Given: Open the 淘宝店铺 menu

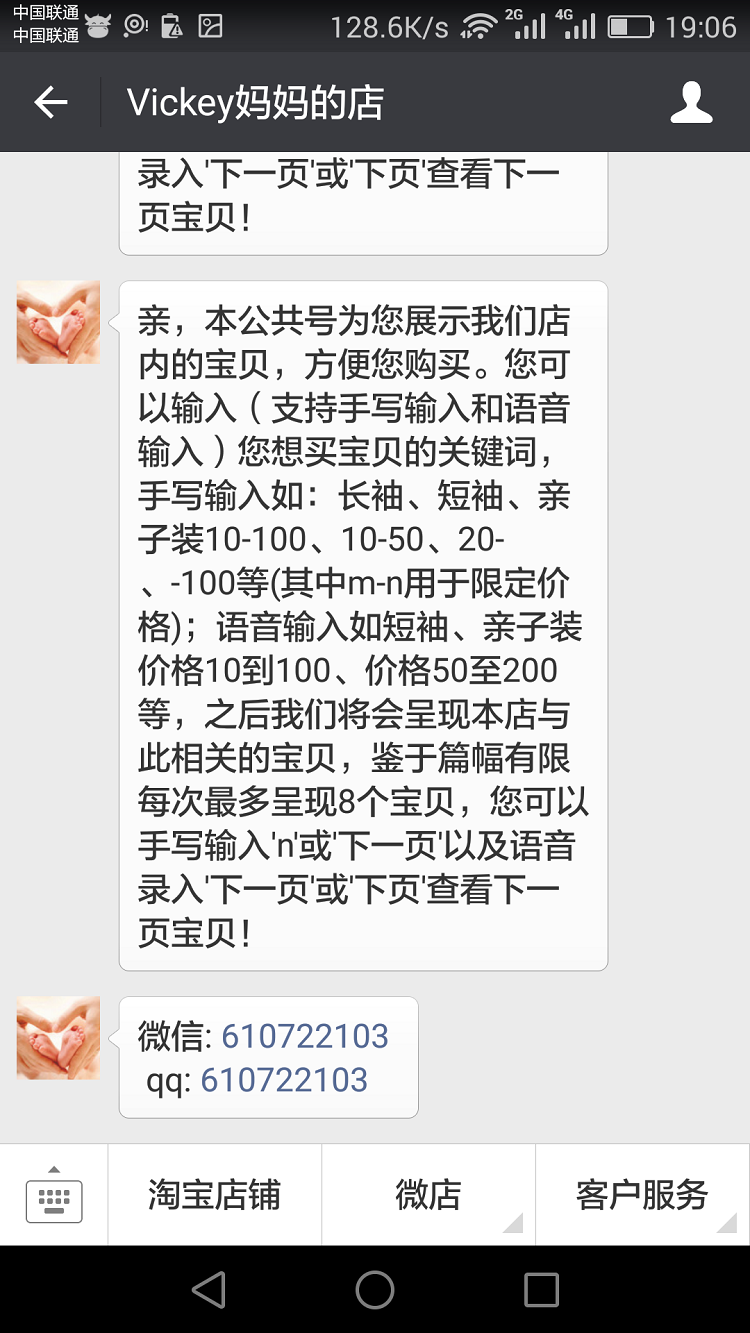Looking at the screenshot, I should (x=214, y=1195).
